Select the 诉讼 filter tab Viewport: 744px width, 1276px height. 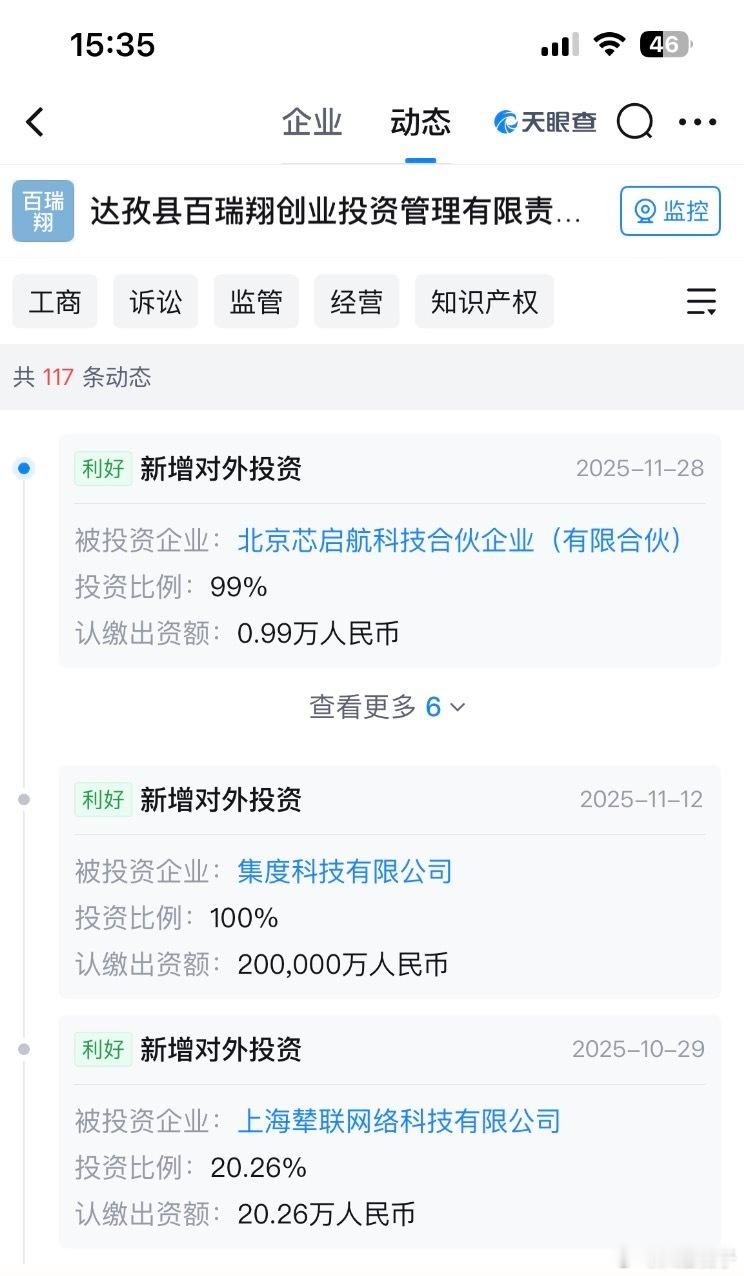tap(155, 302)
